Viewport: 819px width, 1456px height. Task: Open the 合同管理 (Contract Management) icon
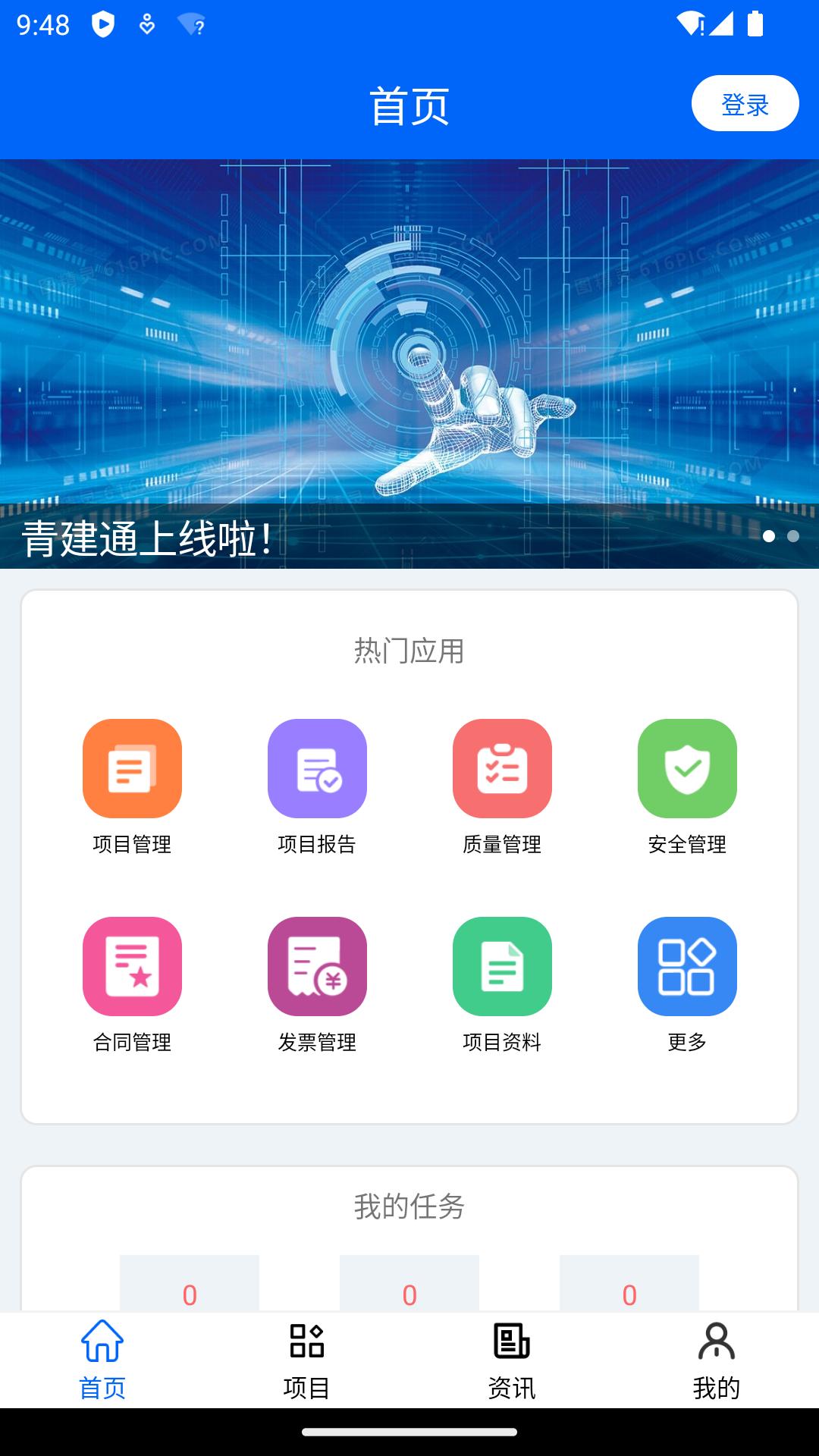click(133, 965)
